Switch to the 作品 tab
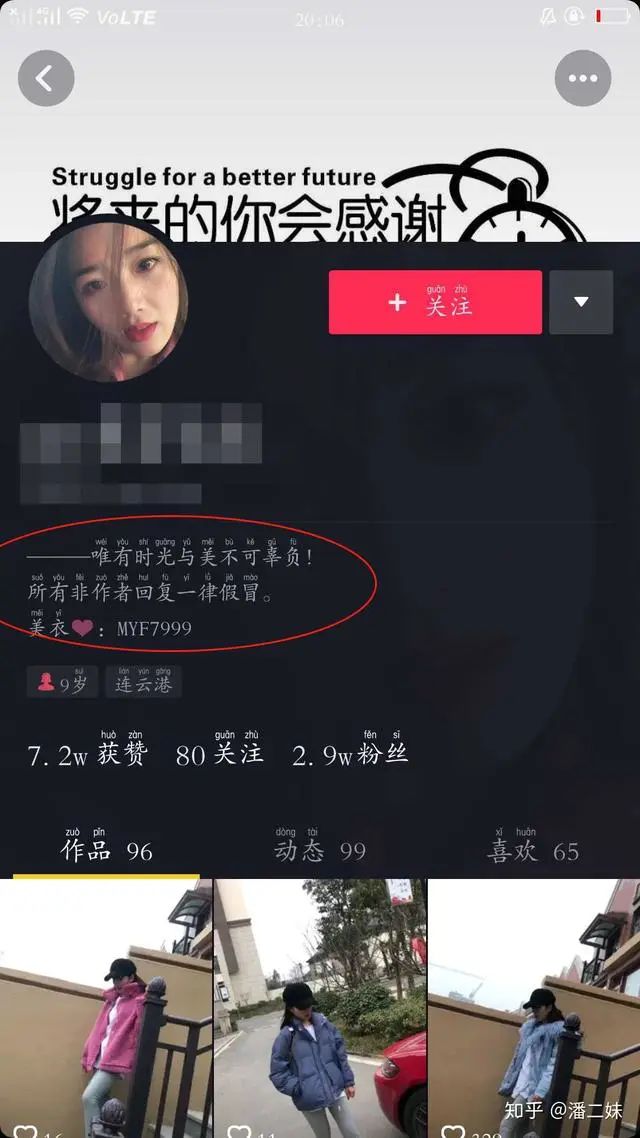This screenshot has width=640, height=1138. click(106, 850)
